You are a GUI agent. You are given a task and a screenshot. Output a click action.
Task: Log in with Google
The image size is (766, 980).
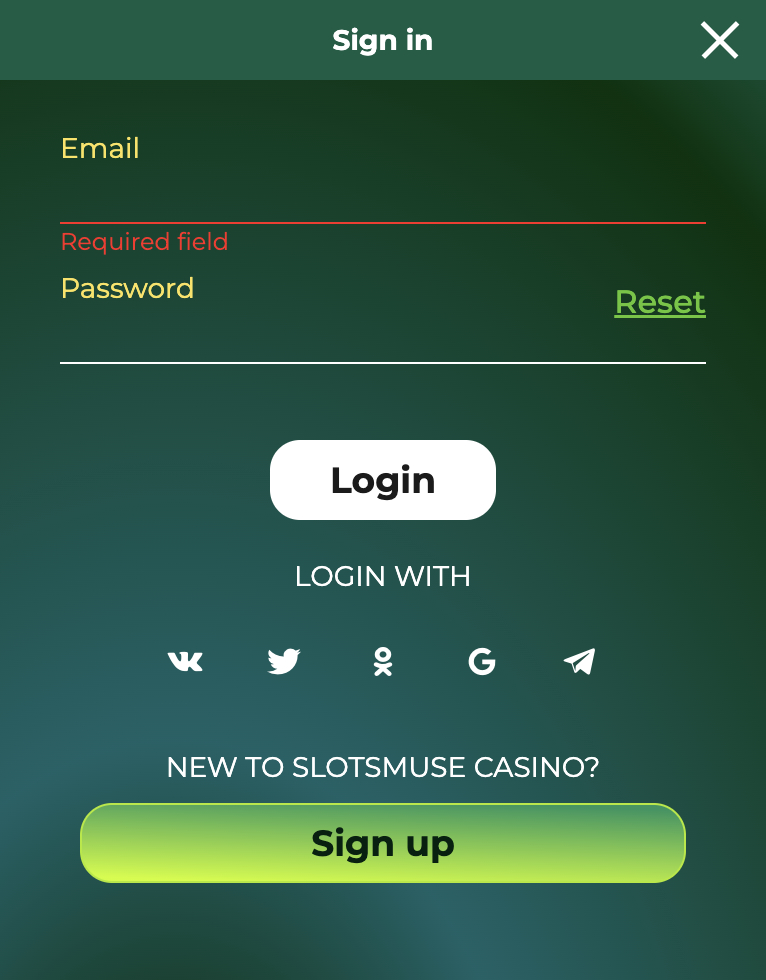tap(482, 662)
